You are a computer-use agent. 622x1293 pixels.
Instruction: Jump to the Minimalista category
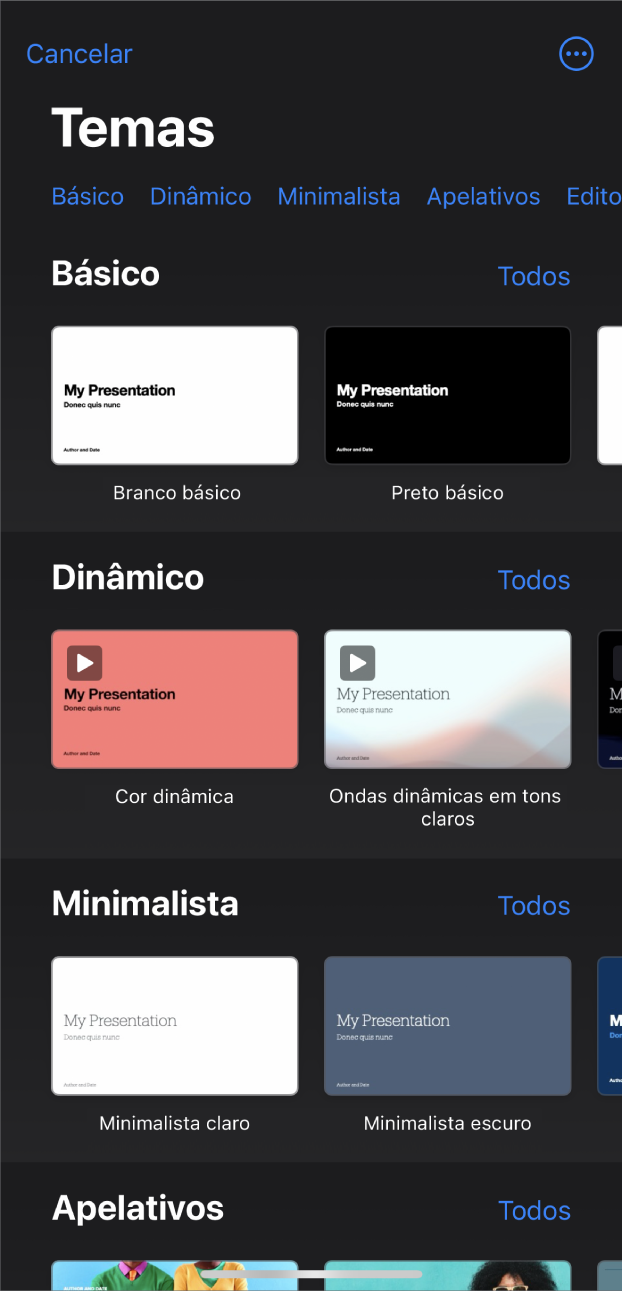pos(339,196)
